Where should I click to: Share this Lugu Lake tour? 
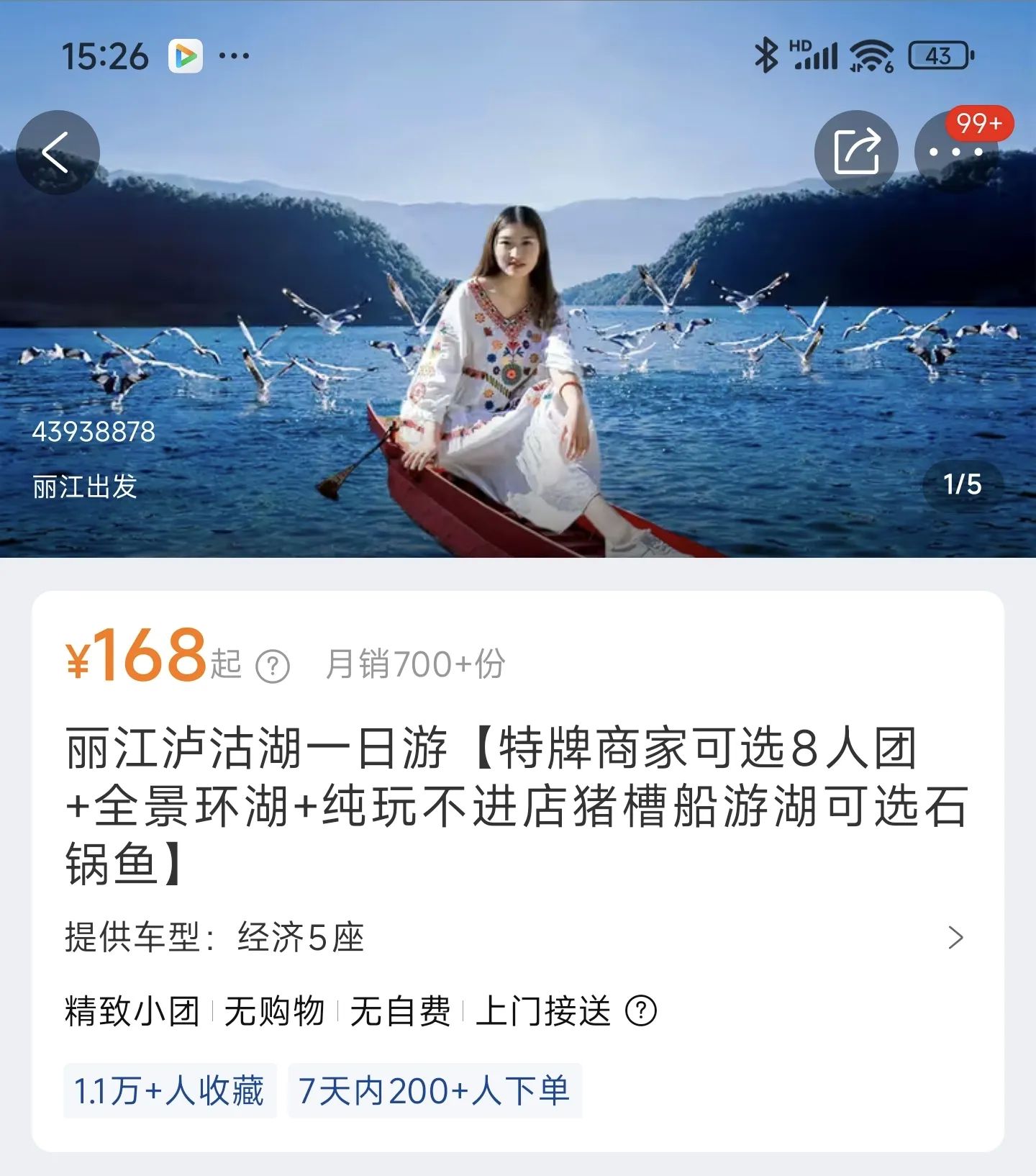click(x=856, y=153)
